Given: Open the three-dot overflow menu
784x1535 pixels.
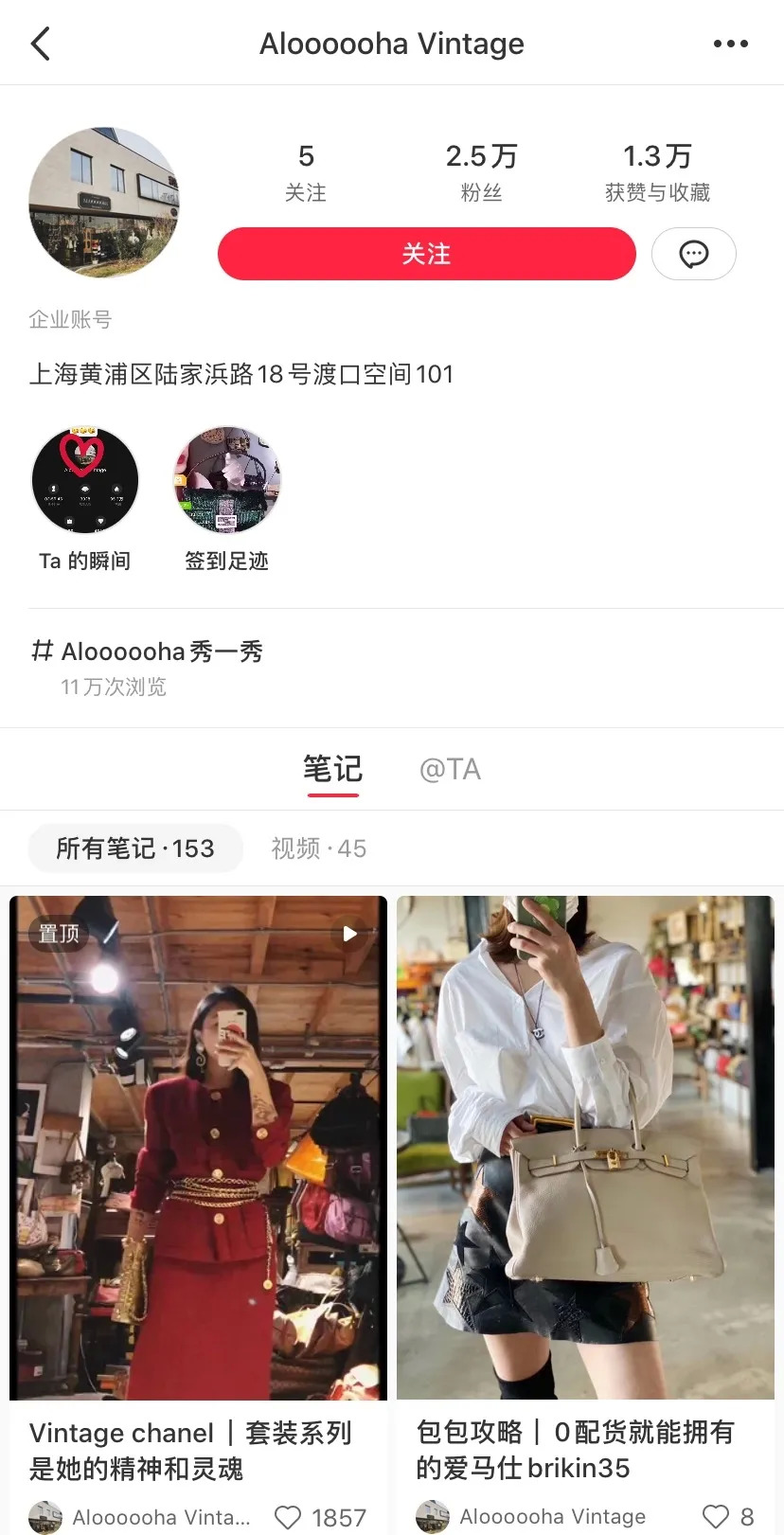Looking at the screenshot, I should click(730, 44).
